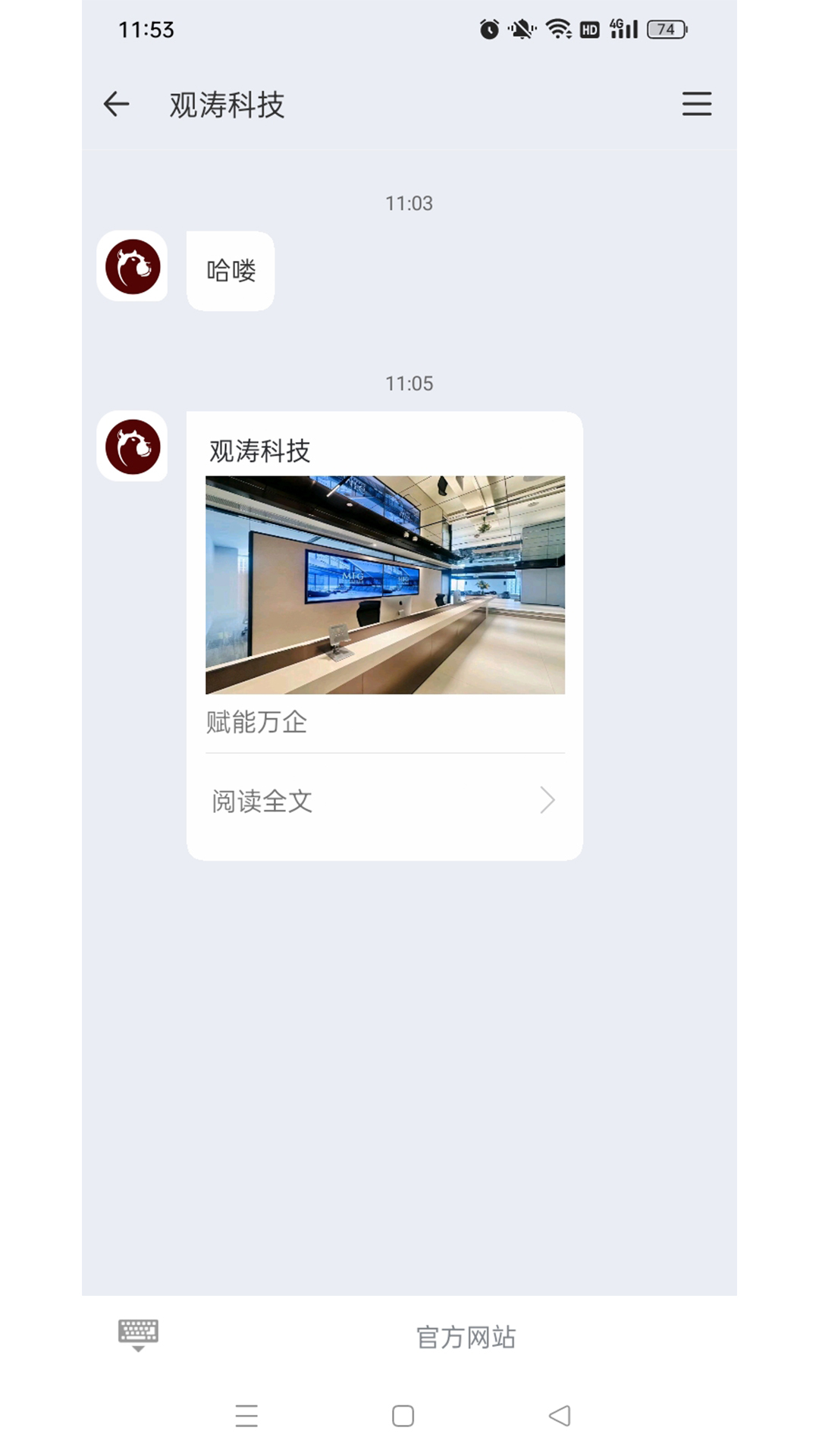The width and height of the screenshot is (819, 1456).
Task: Open the 阅读全文 article link
Action: (261, 801)
